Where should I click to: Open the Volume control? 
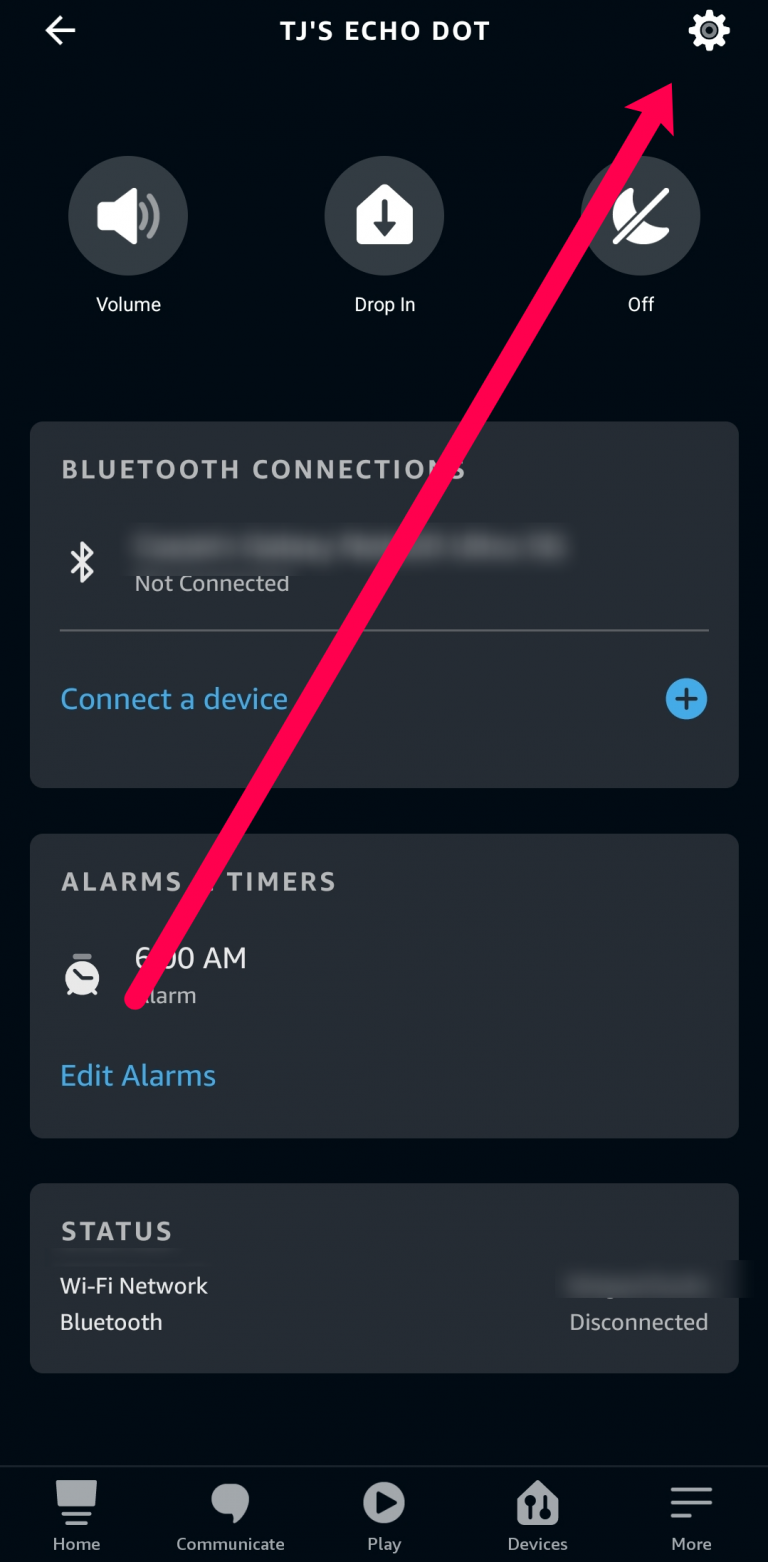tap(128, 216)
